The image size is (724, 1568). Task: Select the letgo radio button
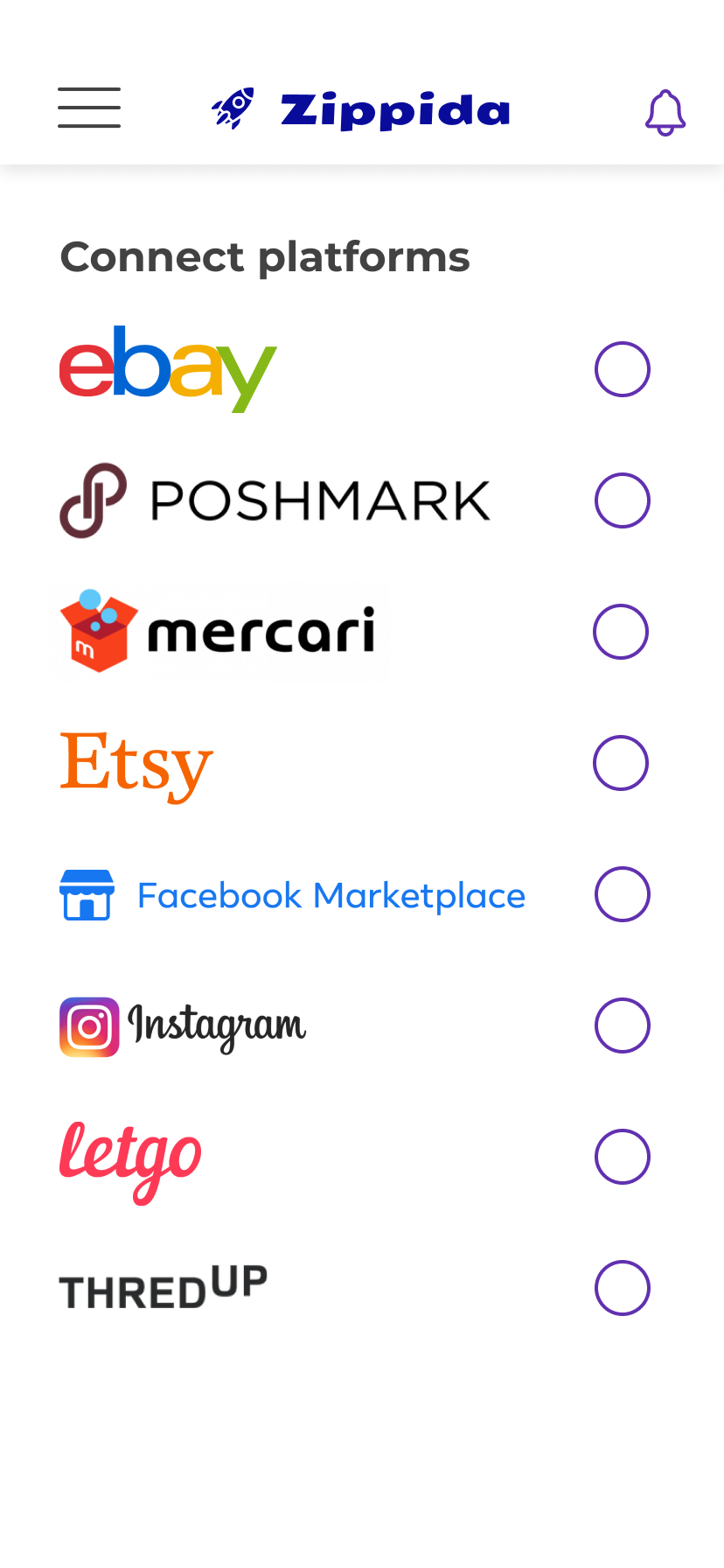623,1157
